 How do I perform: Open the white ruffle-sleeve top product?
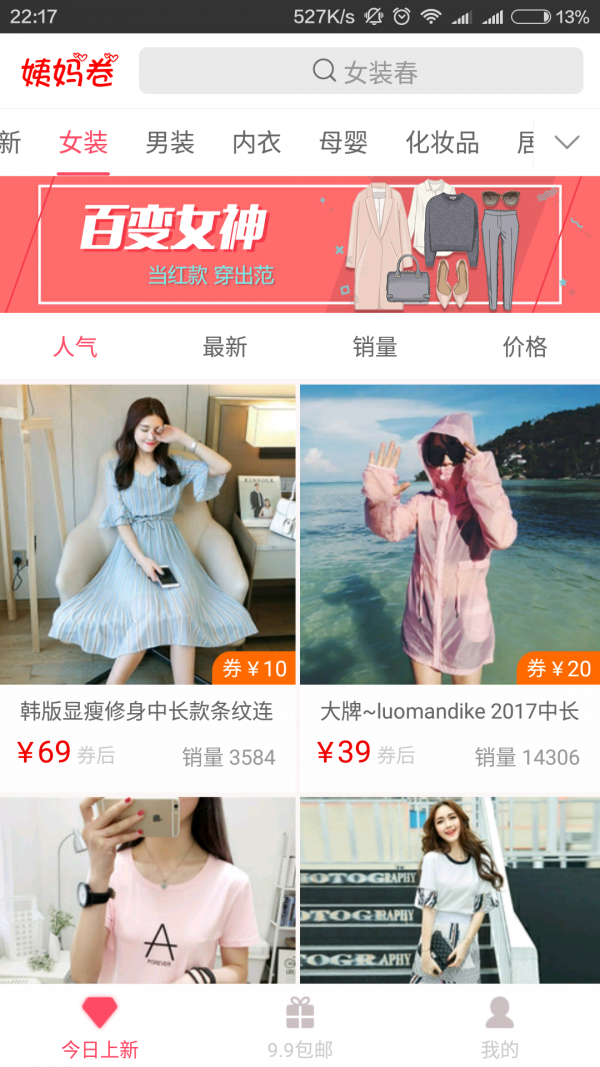450,890
